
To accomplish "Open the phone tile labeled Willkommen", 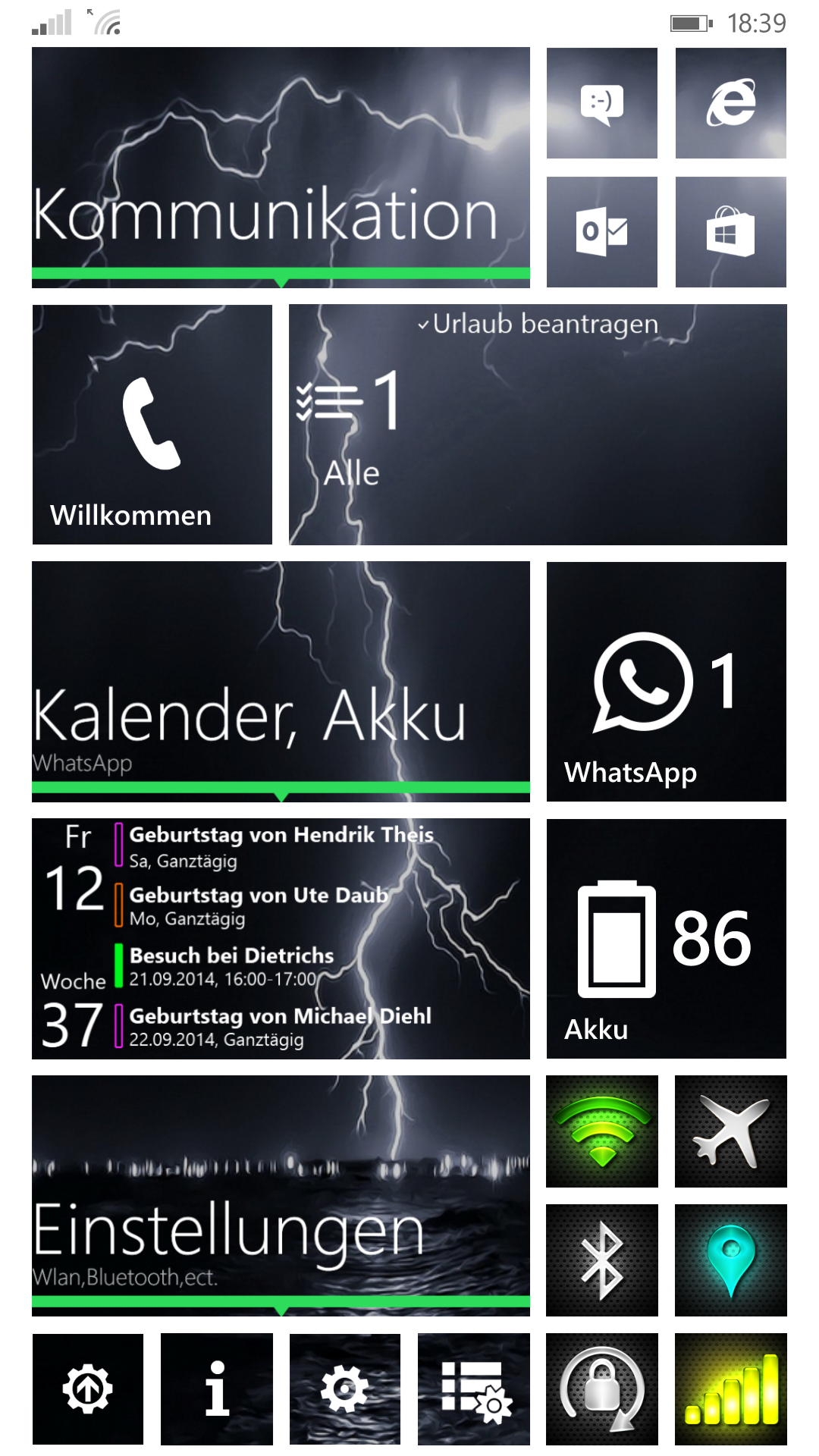I will click(x=152, y=425).
